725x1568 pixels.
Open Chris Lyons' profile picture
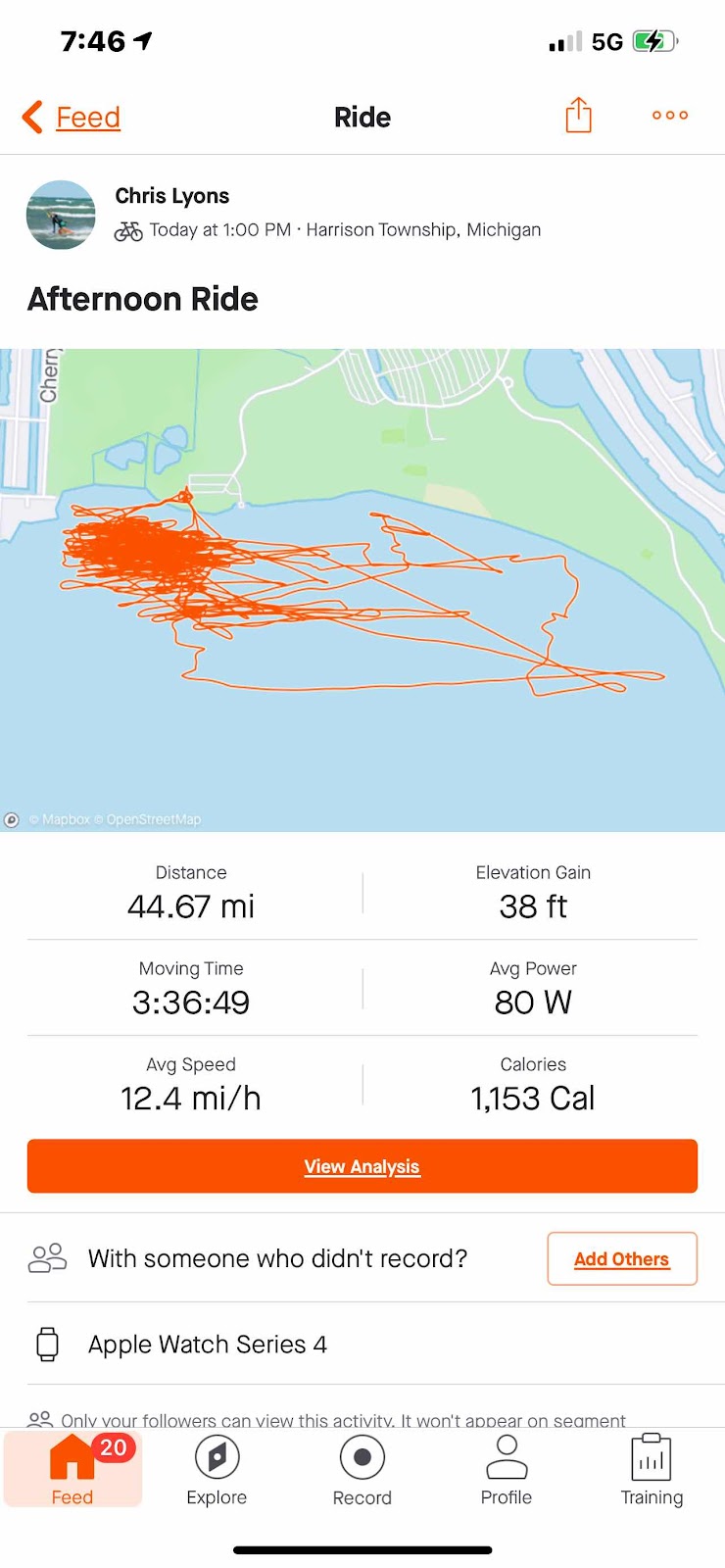61,215
